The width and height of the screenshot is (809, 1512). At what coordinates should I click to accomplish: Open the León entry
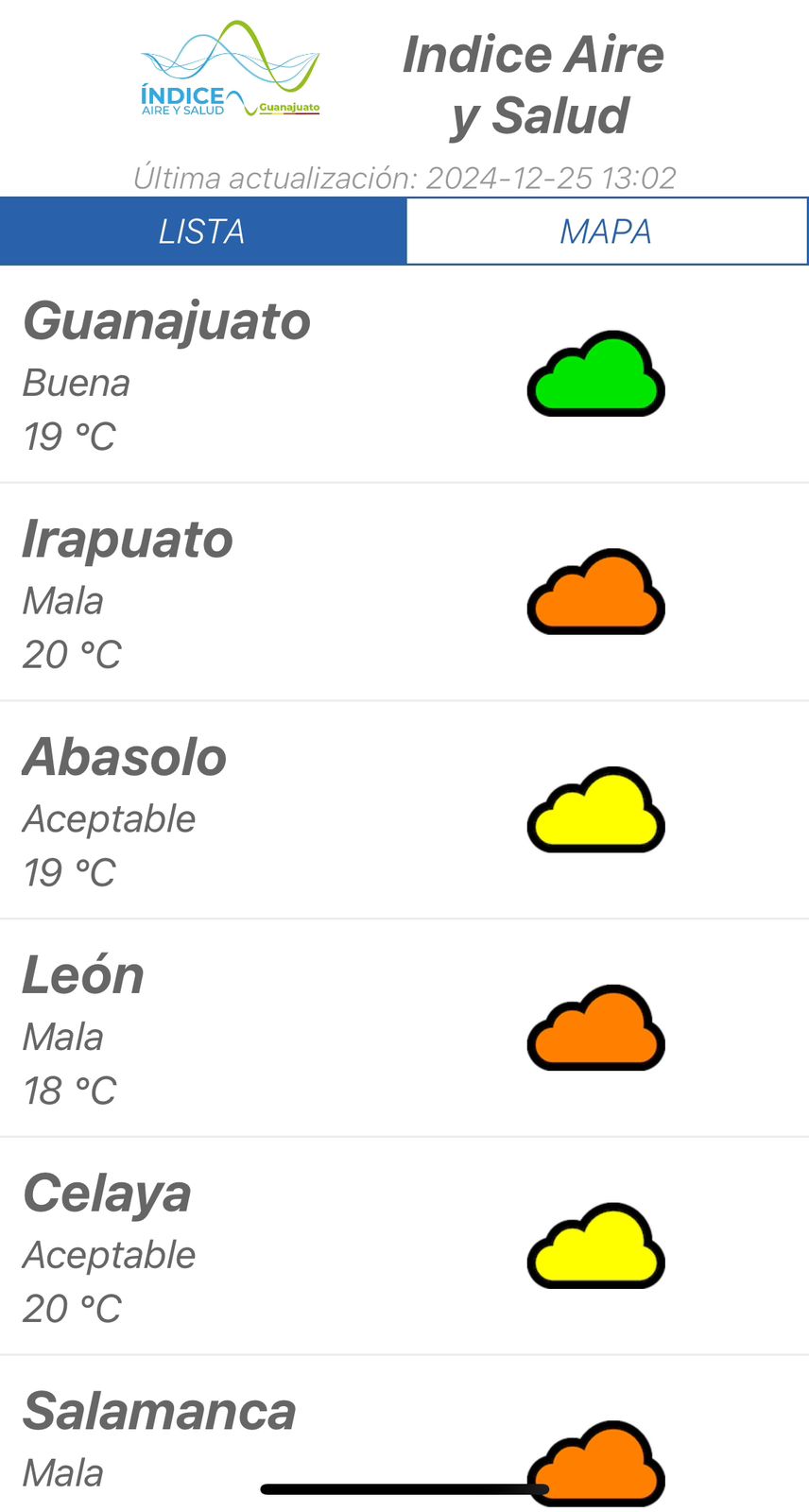point(404,1028)
